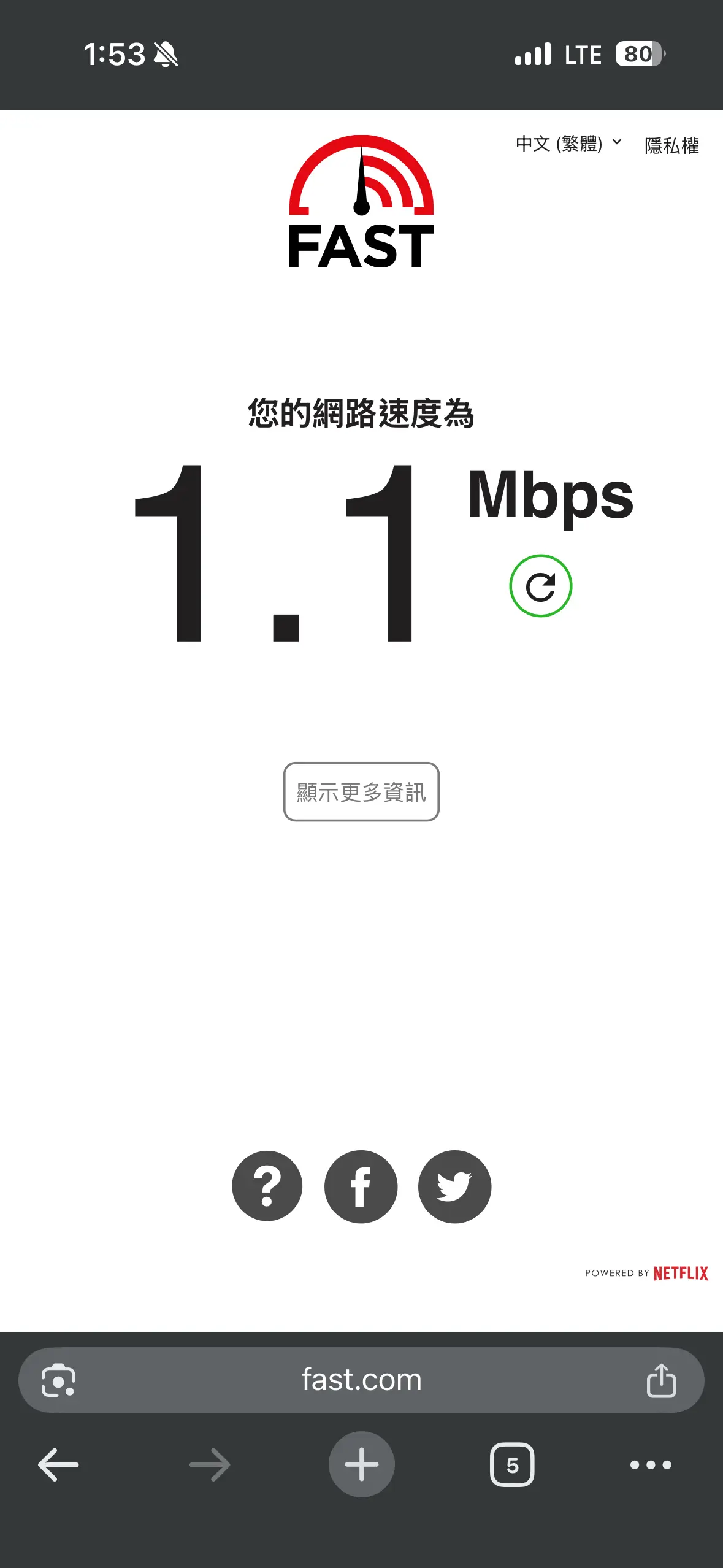Share this page from the address bar
723x1568 pixels.
click(x=661, y=1380)
